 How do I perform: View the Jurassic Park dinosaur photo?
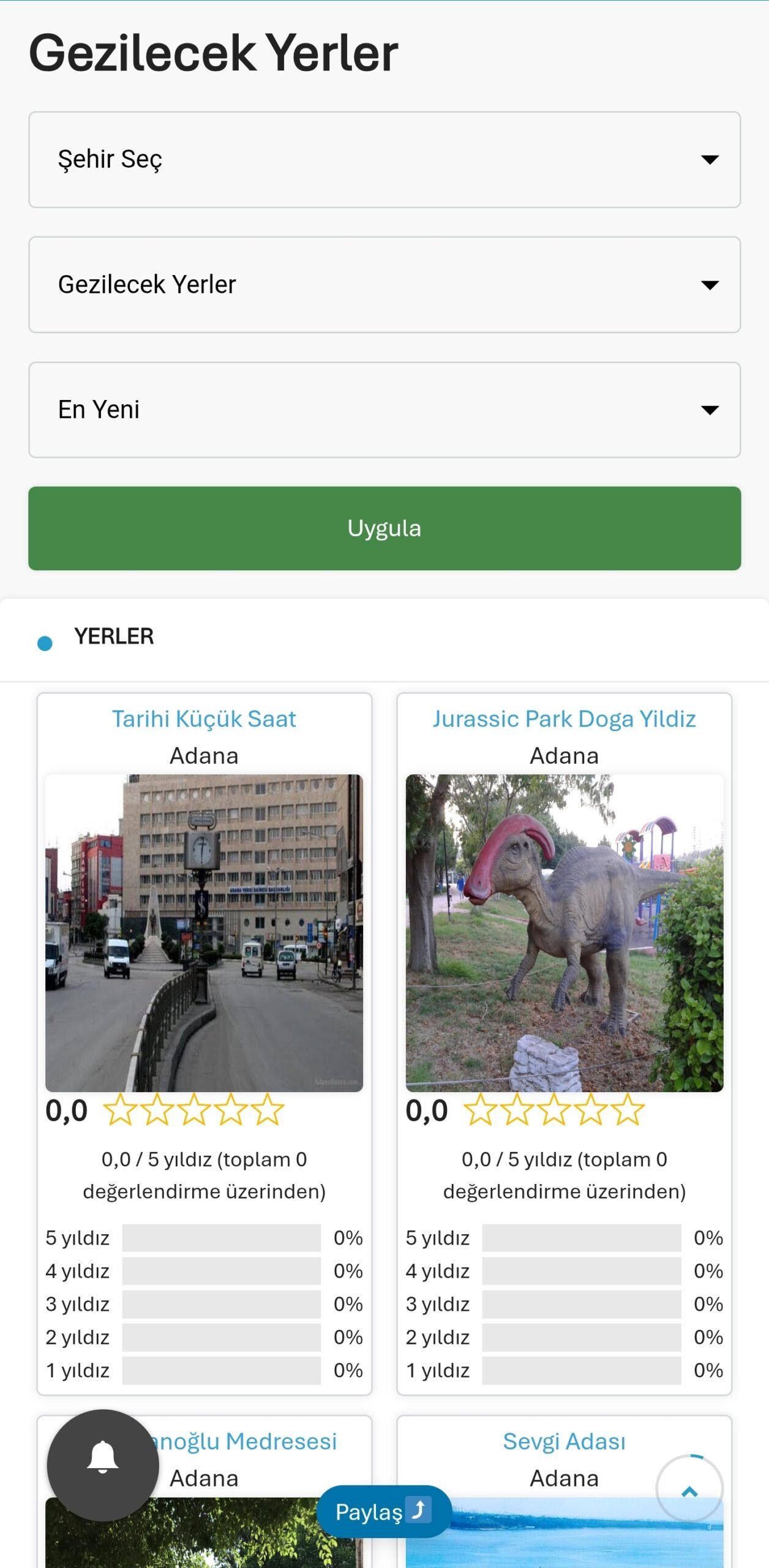pyautogui.click(x=564, y=932)
